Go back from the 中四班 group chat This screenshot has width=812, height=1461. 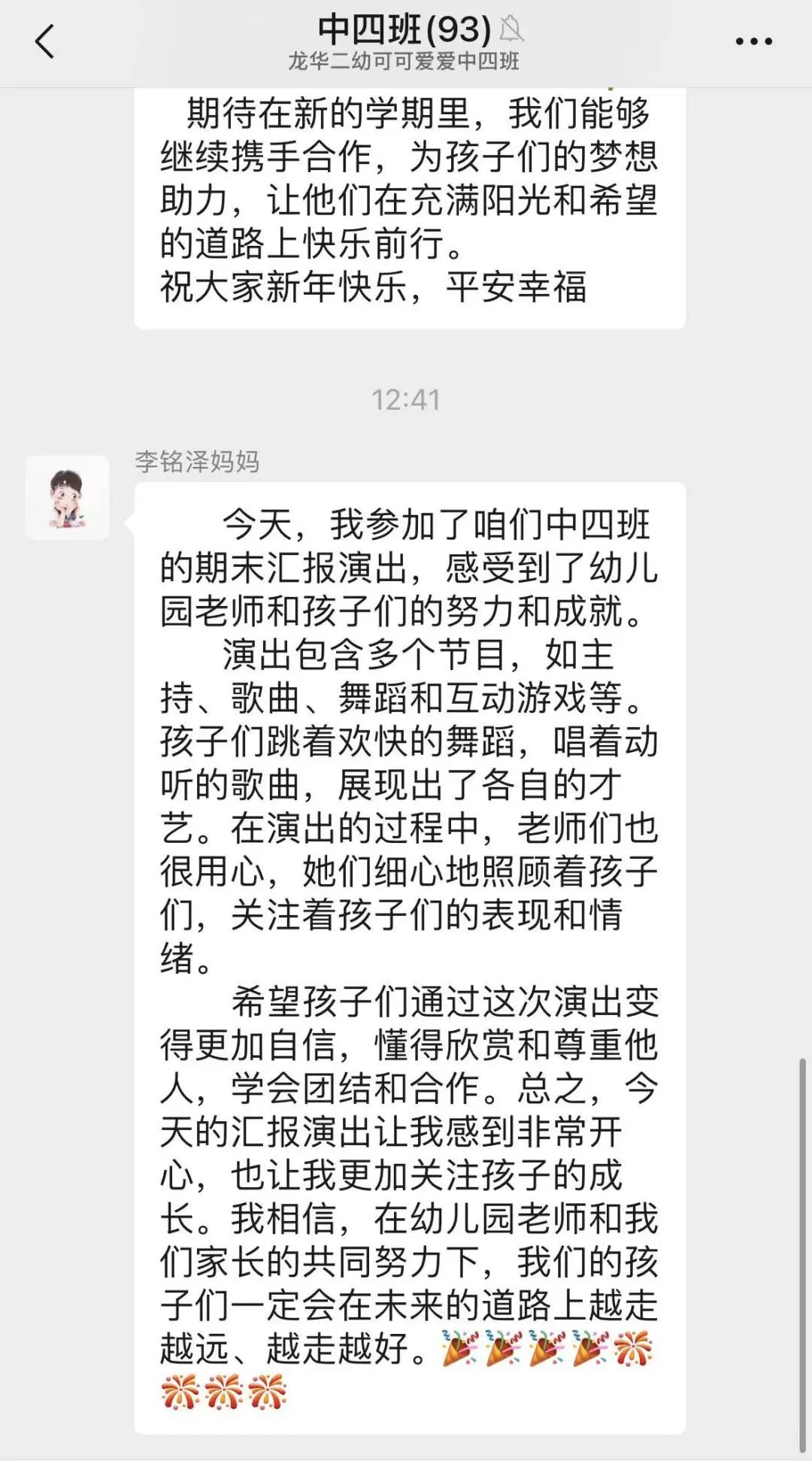45,41
